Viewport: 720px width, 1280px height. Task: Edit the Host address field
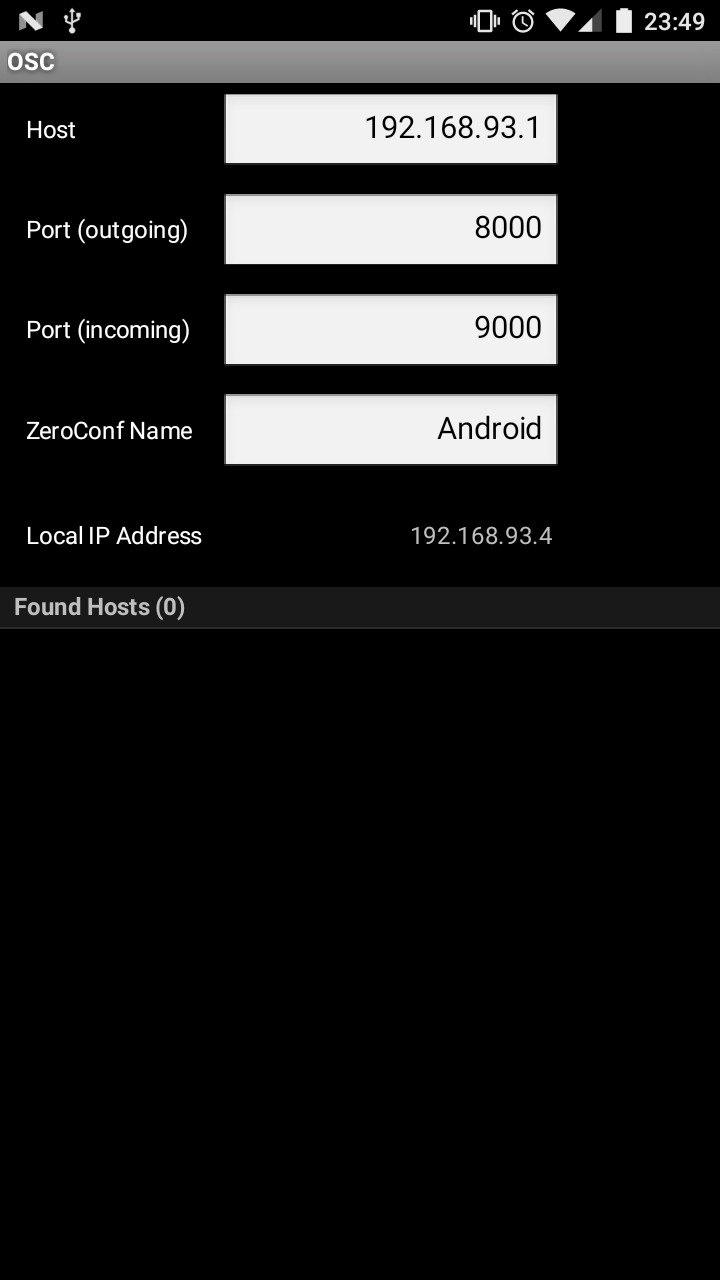391,129
